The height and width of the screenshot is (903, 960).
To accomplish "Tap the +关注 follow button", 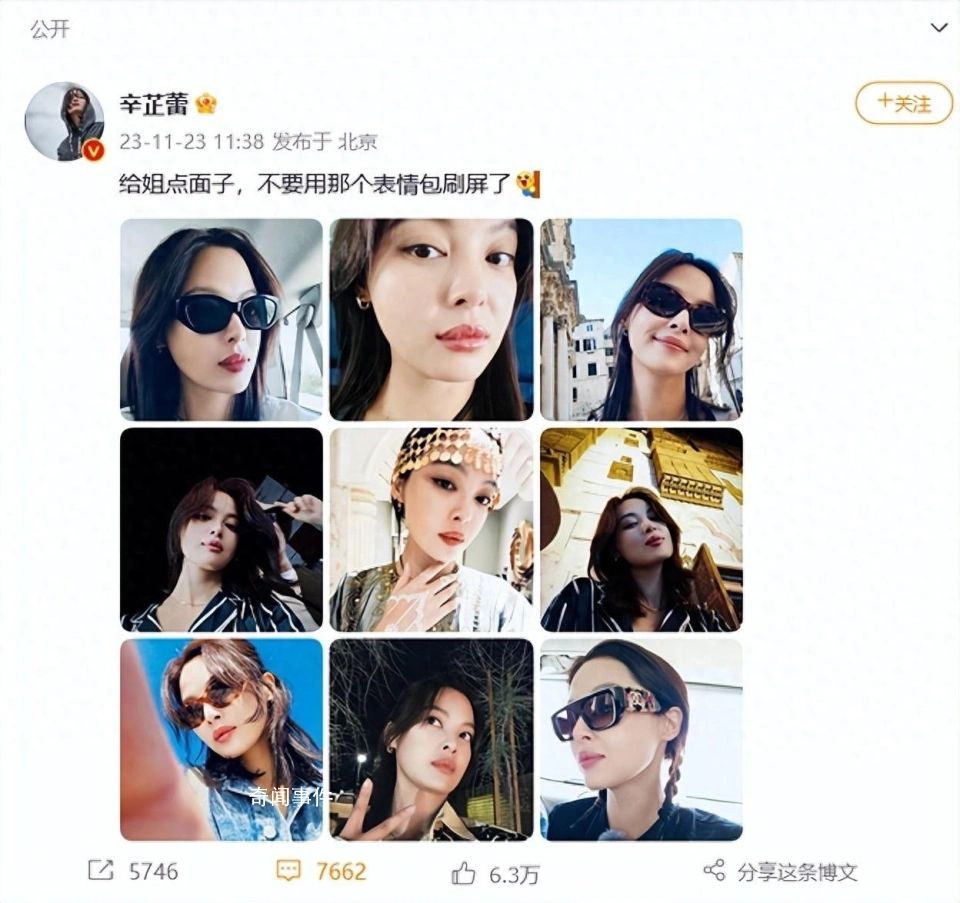I will point(904,103).
